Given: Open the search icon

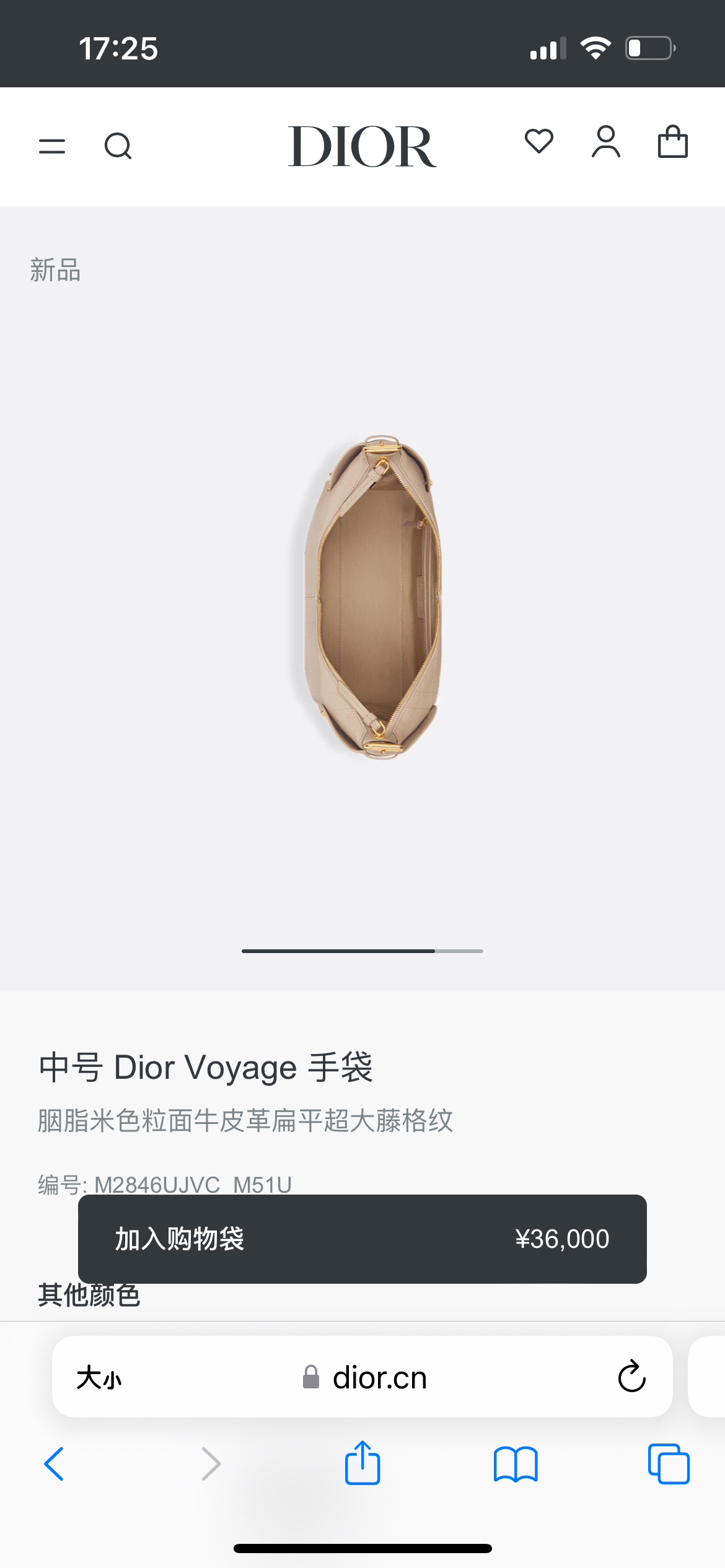Looking at the screenshot, I should coord(118,146).
